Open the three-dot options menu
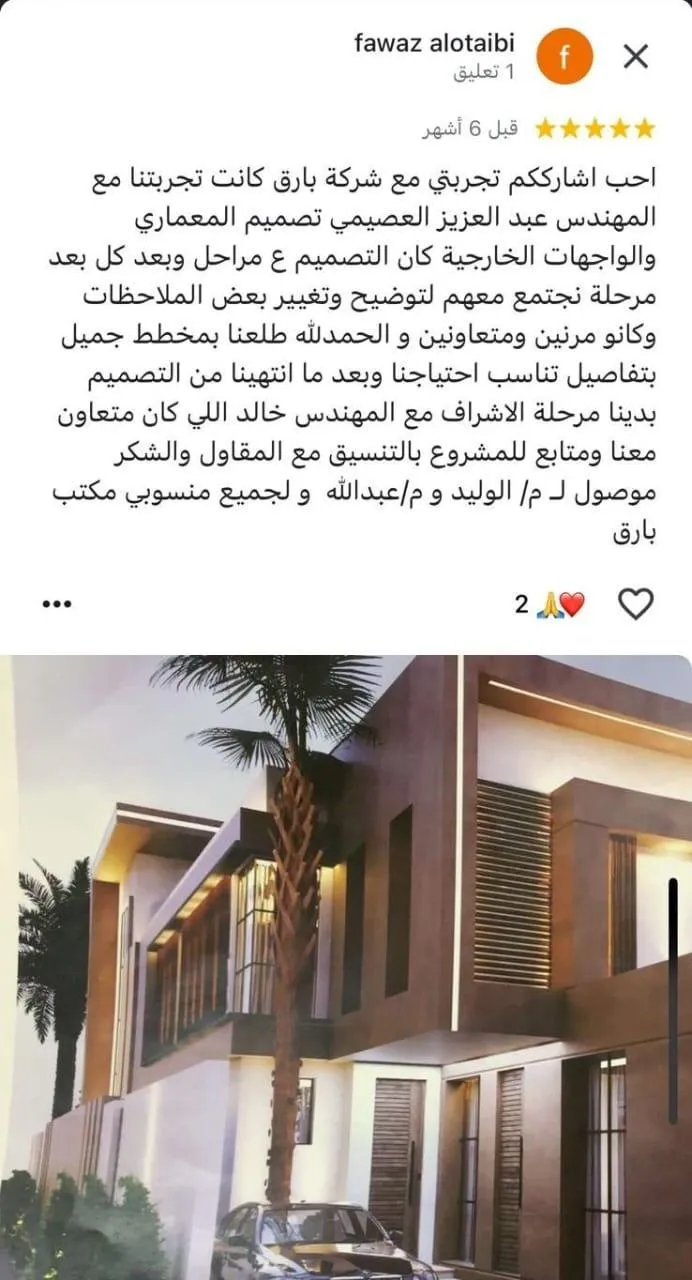This screenshot has height=1280, width=692. click(x=57, y=604)
